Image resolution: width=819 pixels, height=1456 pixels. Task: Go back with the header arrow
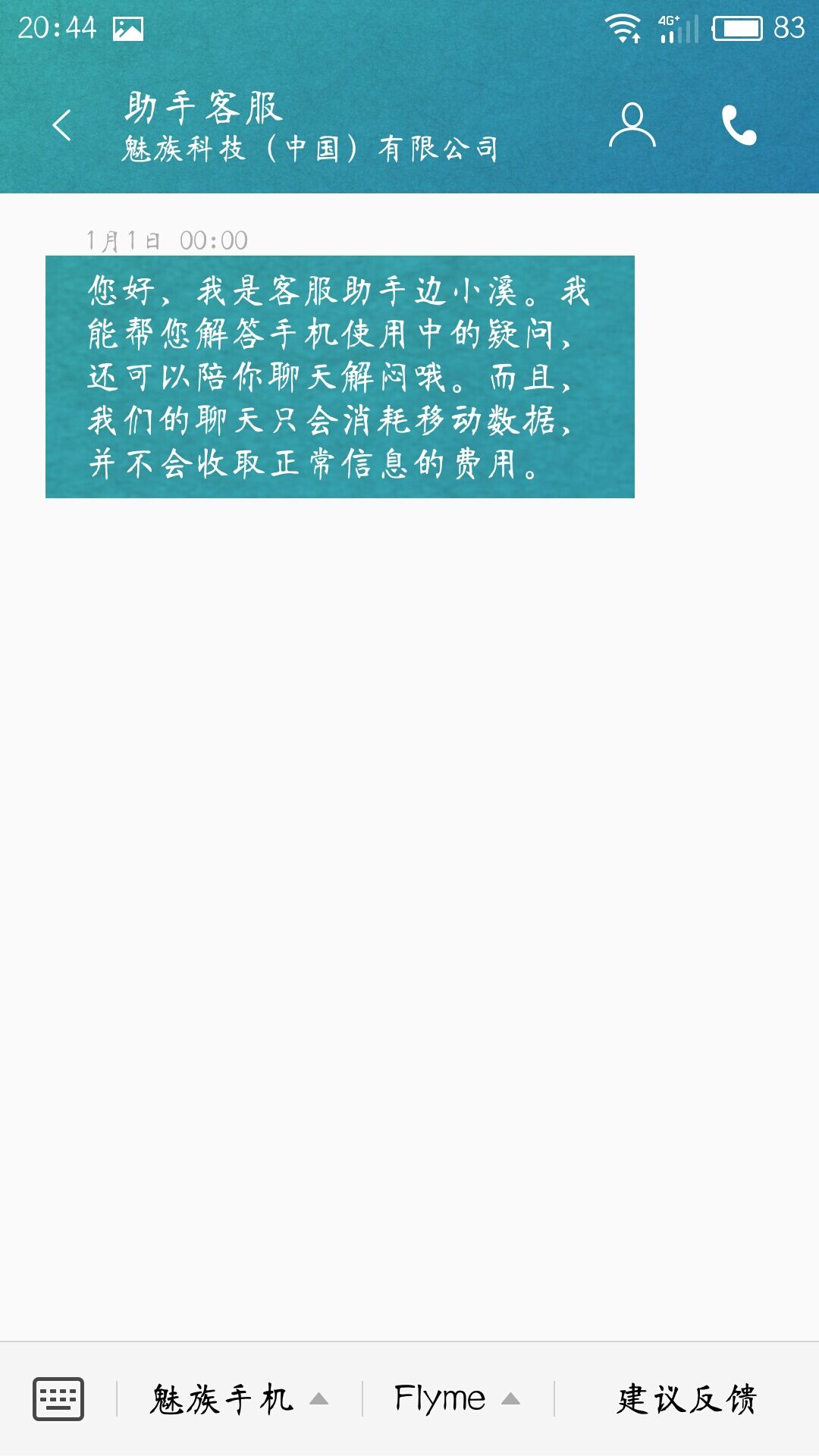point(62,125)
